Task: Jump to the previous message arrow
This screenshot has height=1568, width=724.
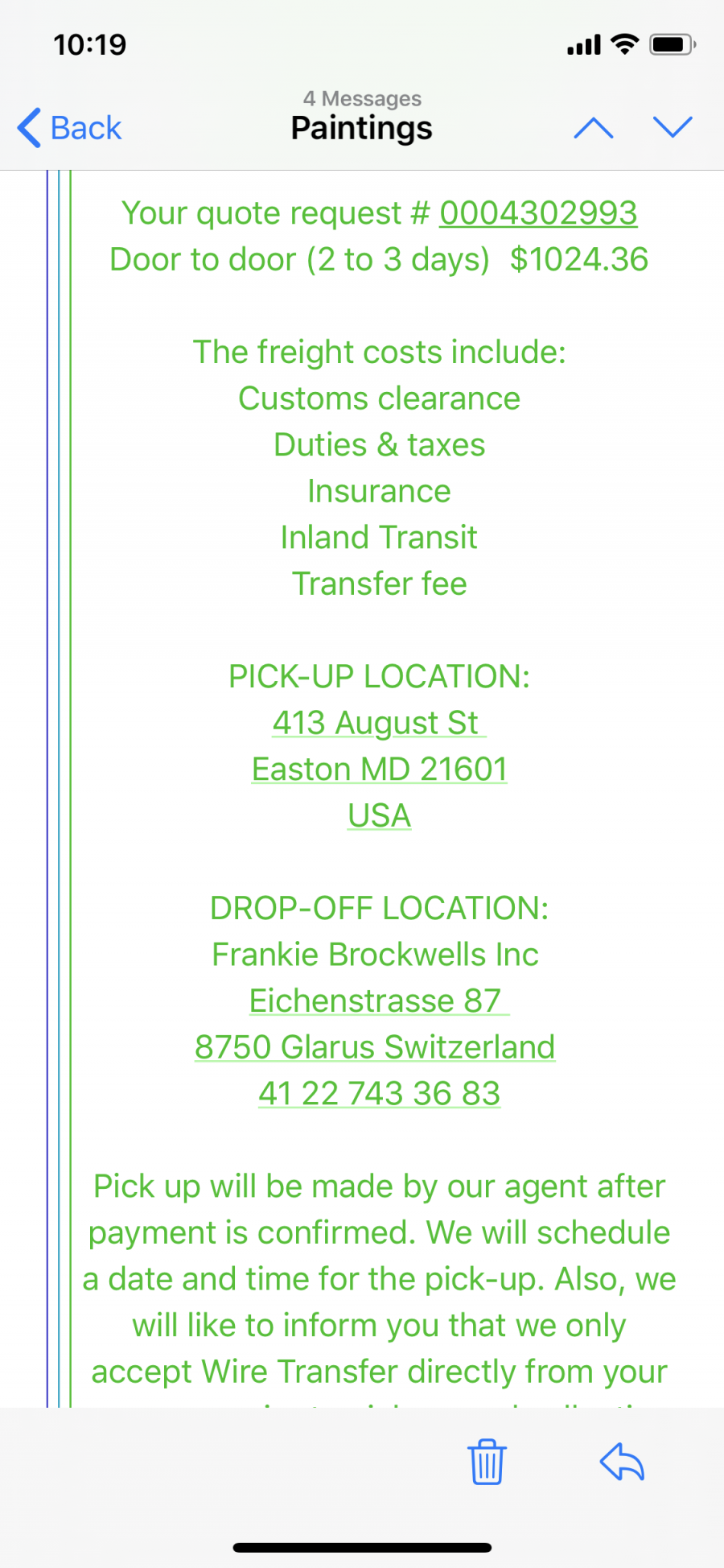Action: [x=594, y=127]
